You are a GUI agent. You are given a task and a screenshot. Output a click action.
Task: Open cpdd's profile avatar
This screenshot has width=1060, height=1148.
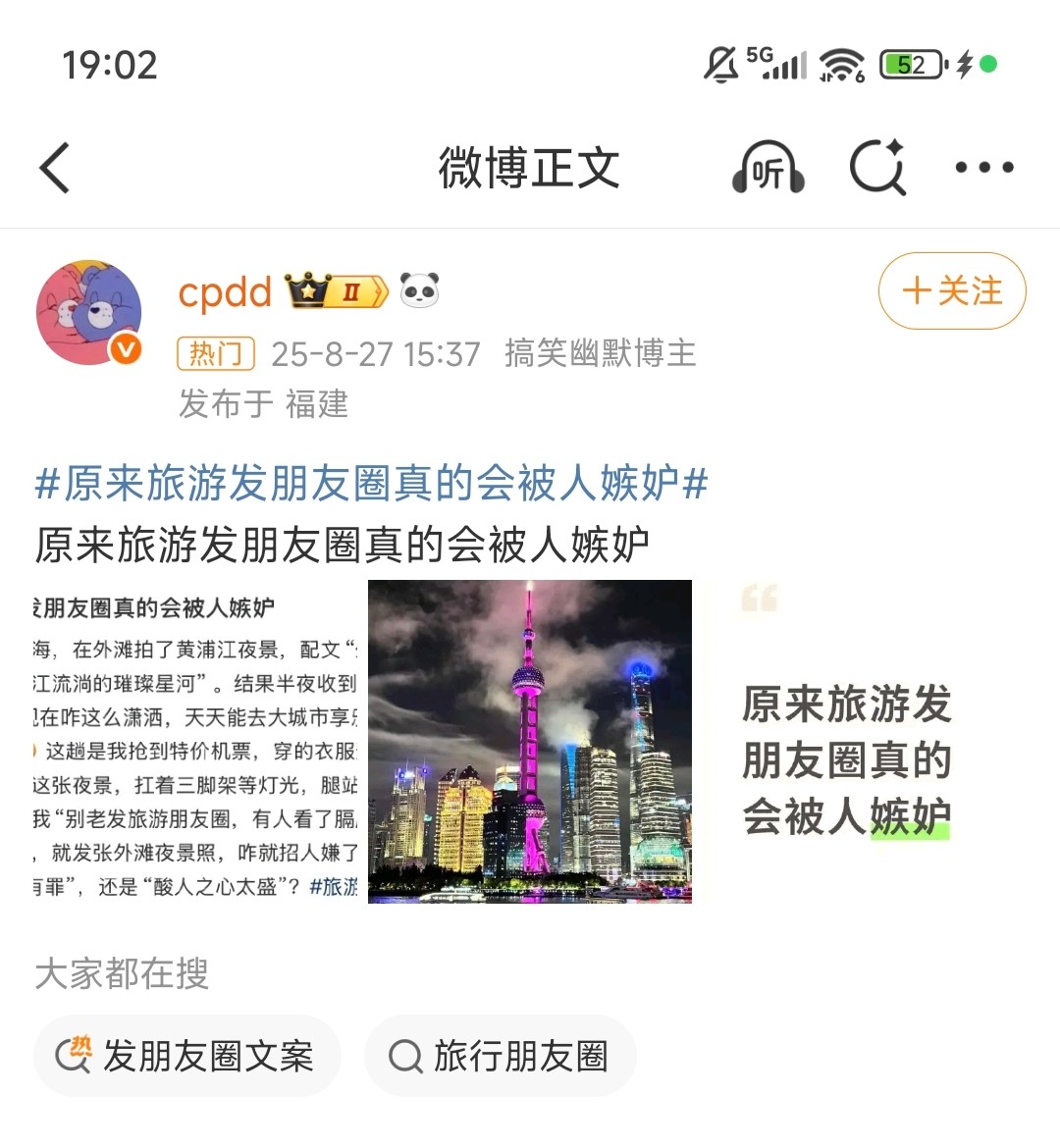(89, 314)
